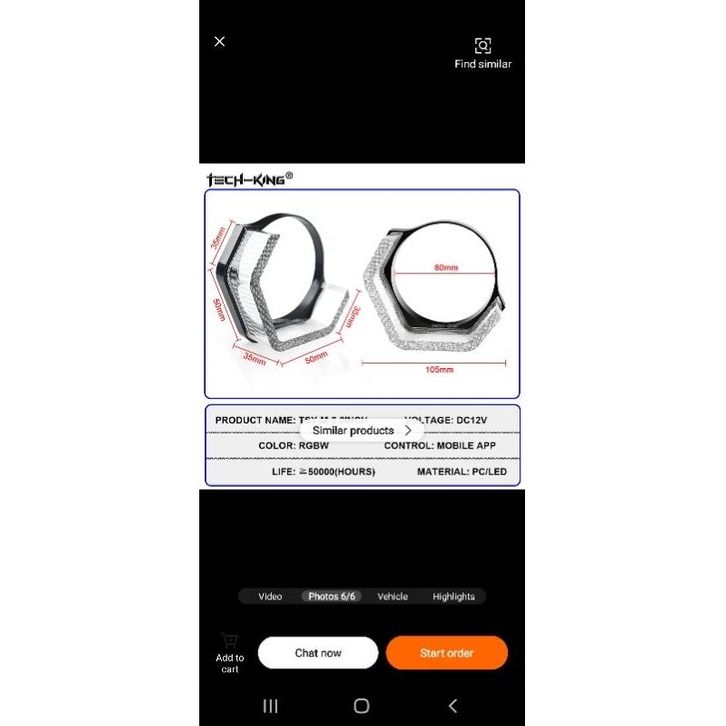
Task: Close the photo viewer
Action: [x=220, y=42]
